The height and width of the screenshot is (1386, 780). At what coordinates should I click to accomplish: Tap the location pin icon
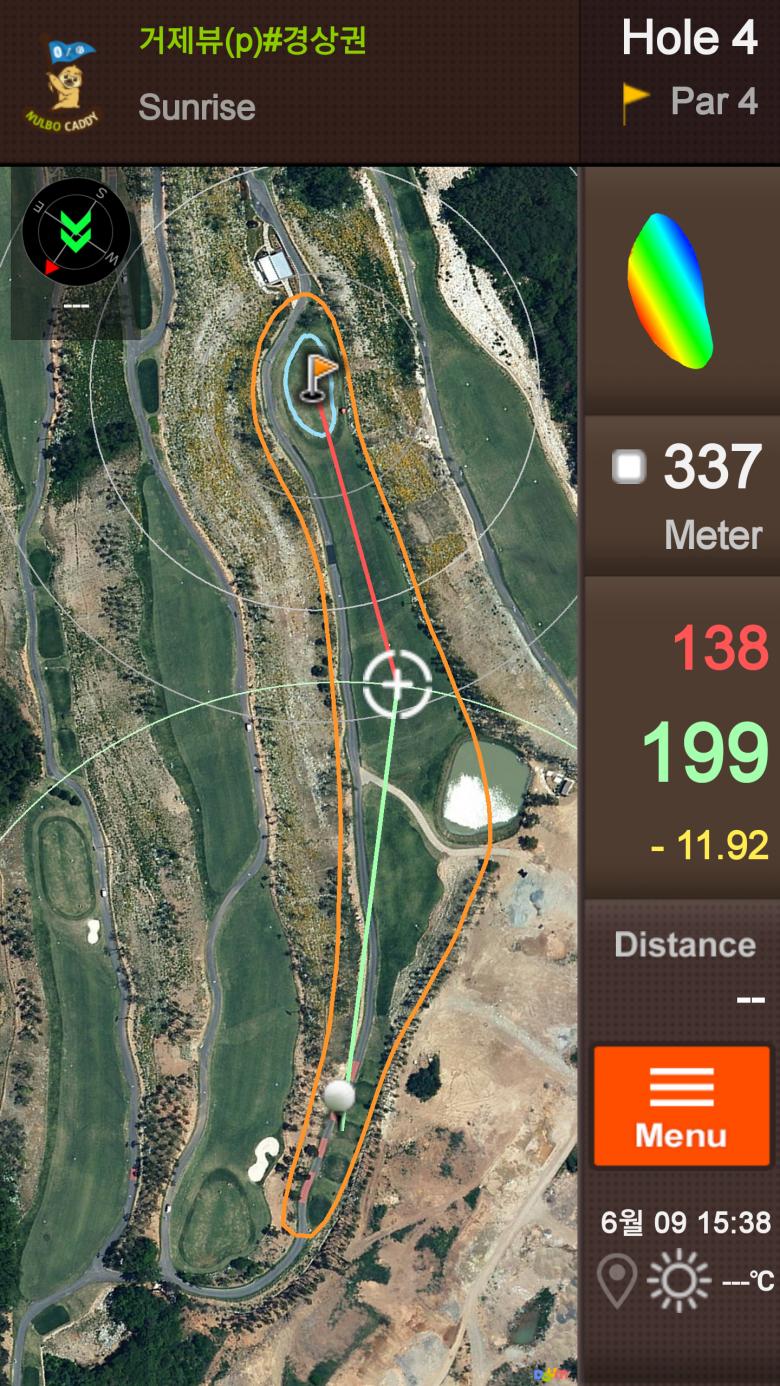pyautogui.click(x=616, y=1282)
